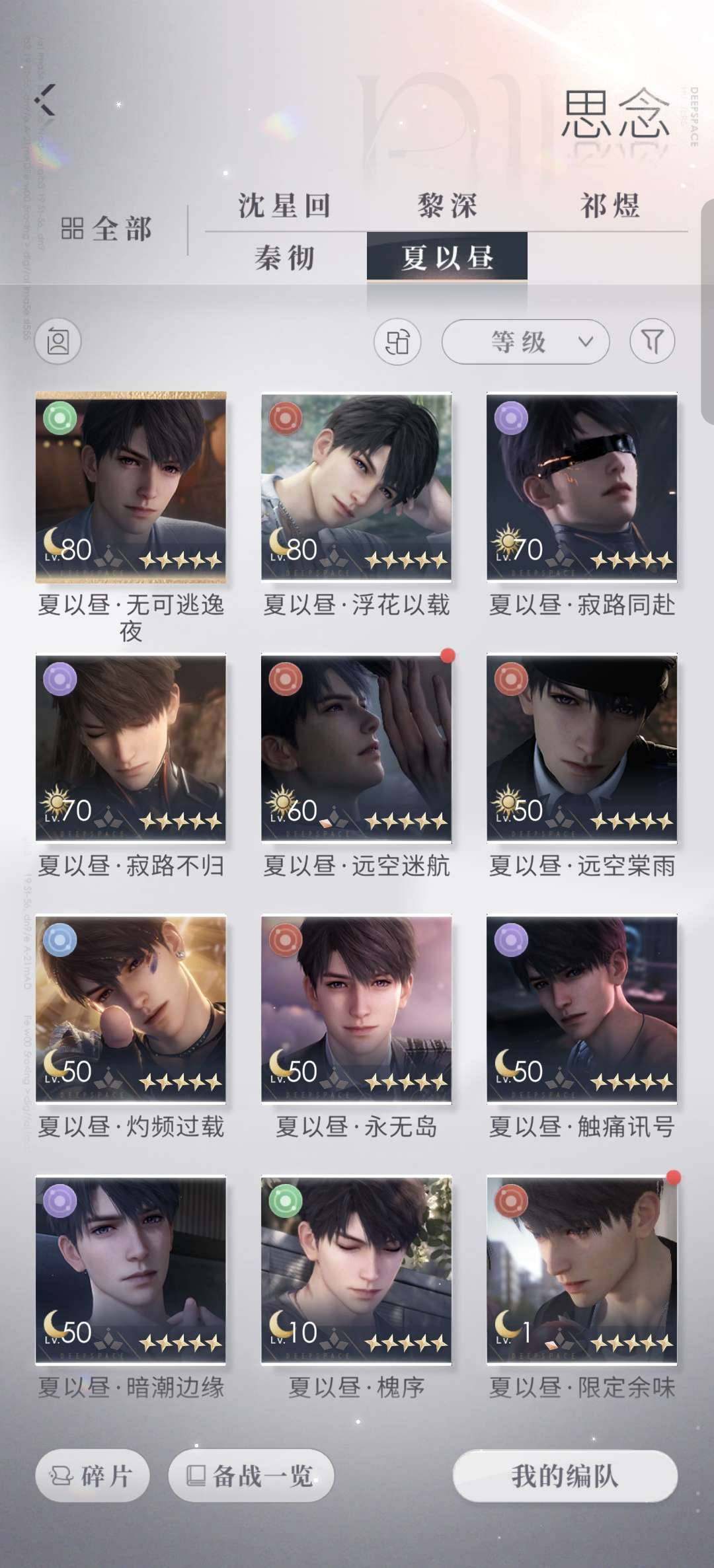Image resolution: width=714 pixels, height=1568 pixels.
Task: Tap the sort order toggle icon
Action: (397, 342)
